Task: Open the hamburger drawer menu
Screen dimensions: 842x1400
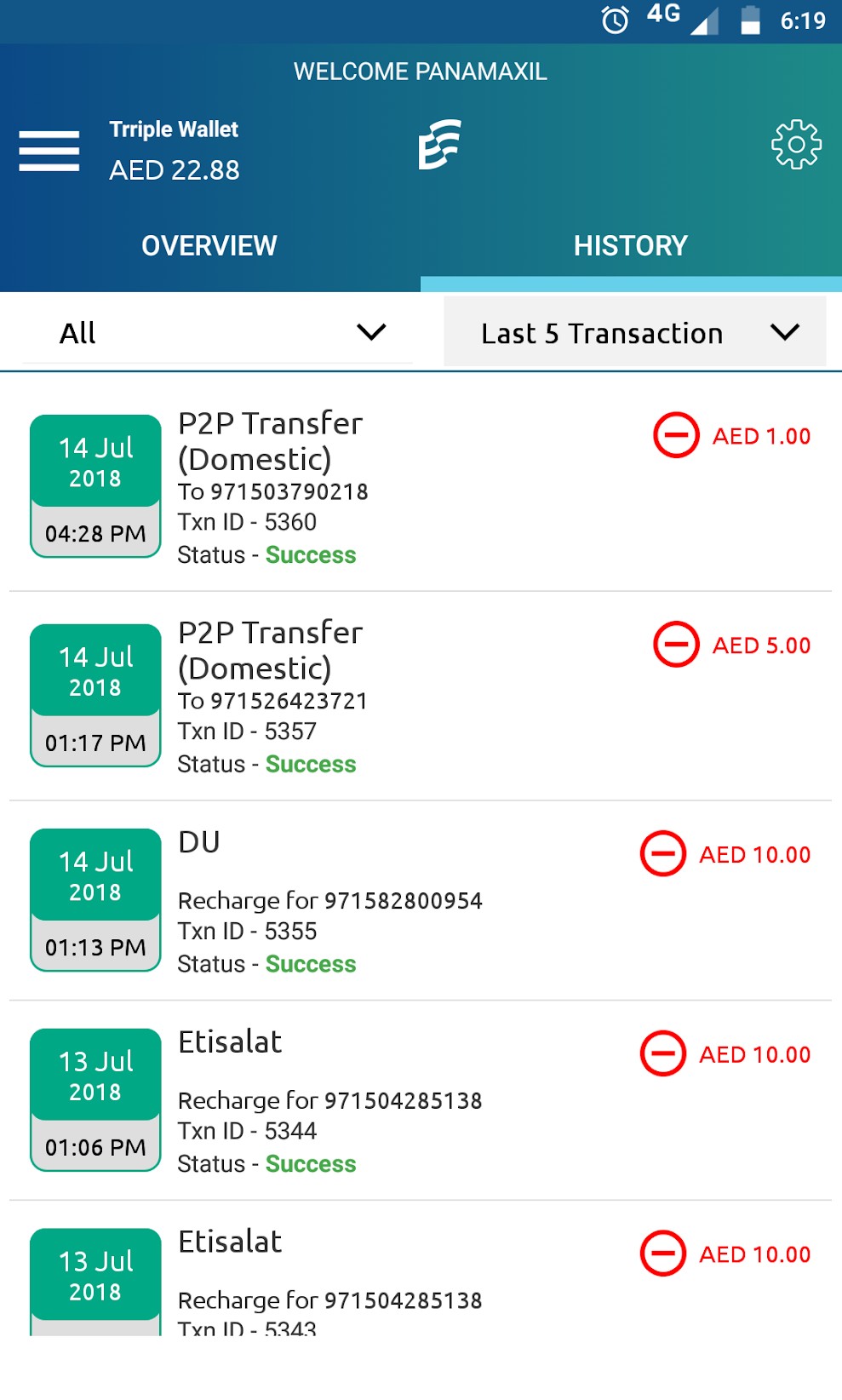Action: 49,151
